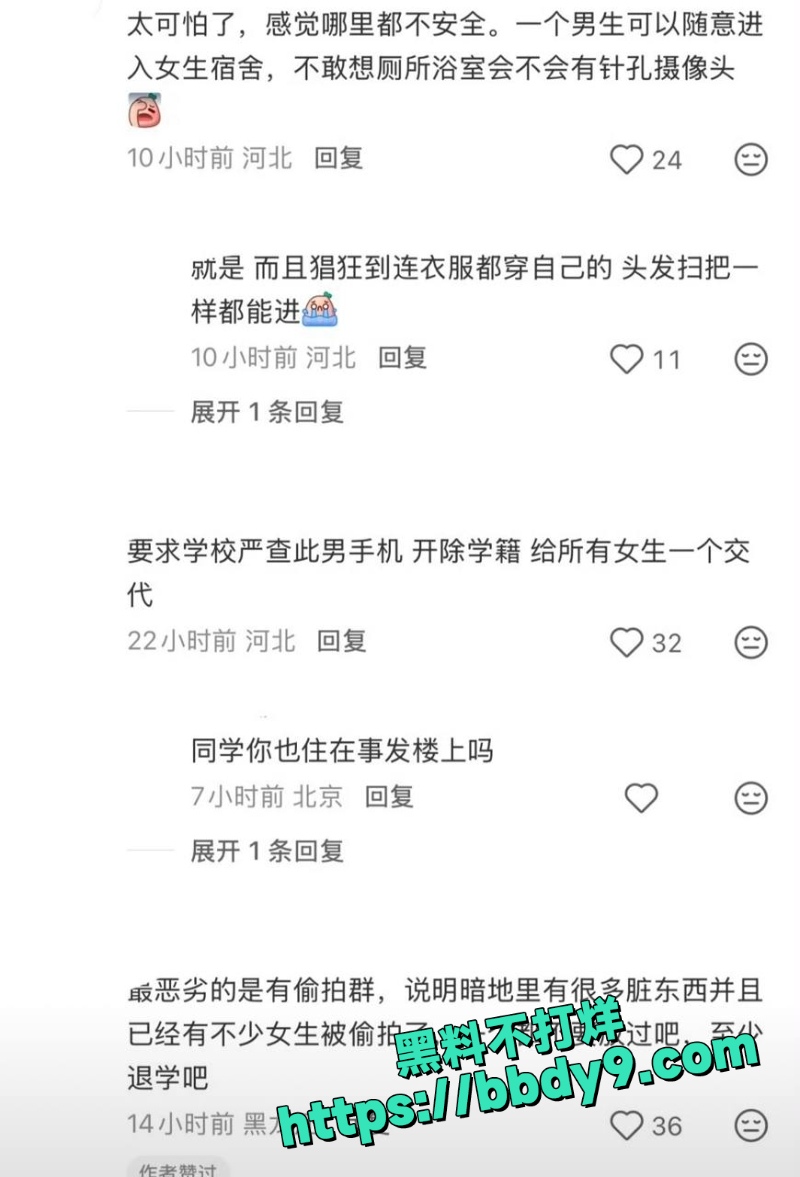
Task: Expand 1 reply under the 就是 而且猖狂 comment
Action: coord(267,411)
